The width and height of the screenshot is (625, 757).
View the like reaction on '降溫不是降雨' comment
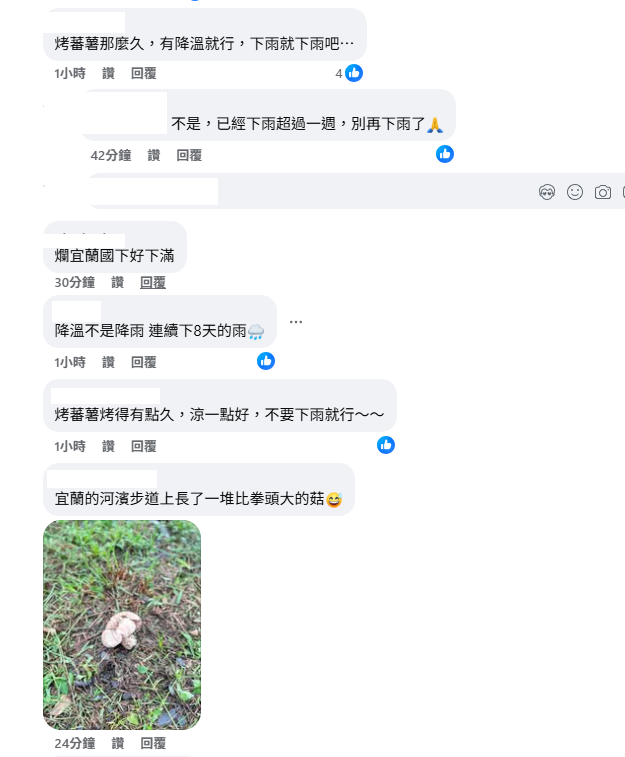(x=266, y=361)
